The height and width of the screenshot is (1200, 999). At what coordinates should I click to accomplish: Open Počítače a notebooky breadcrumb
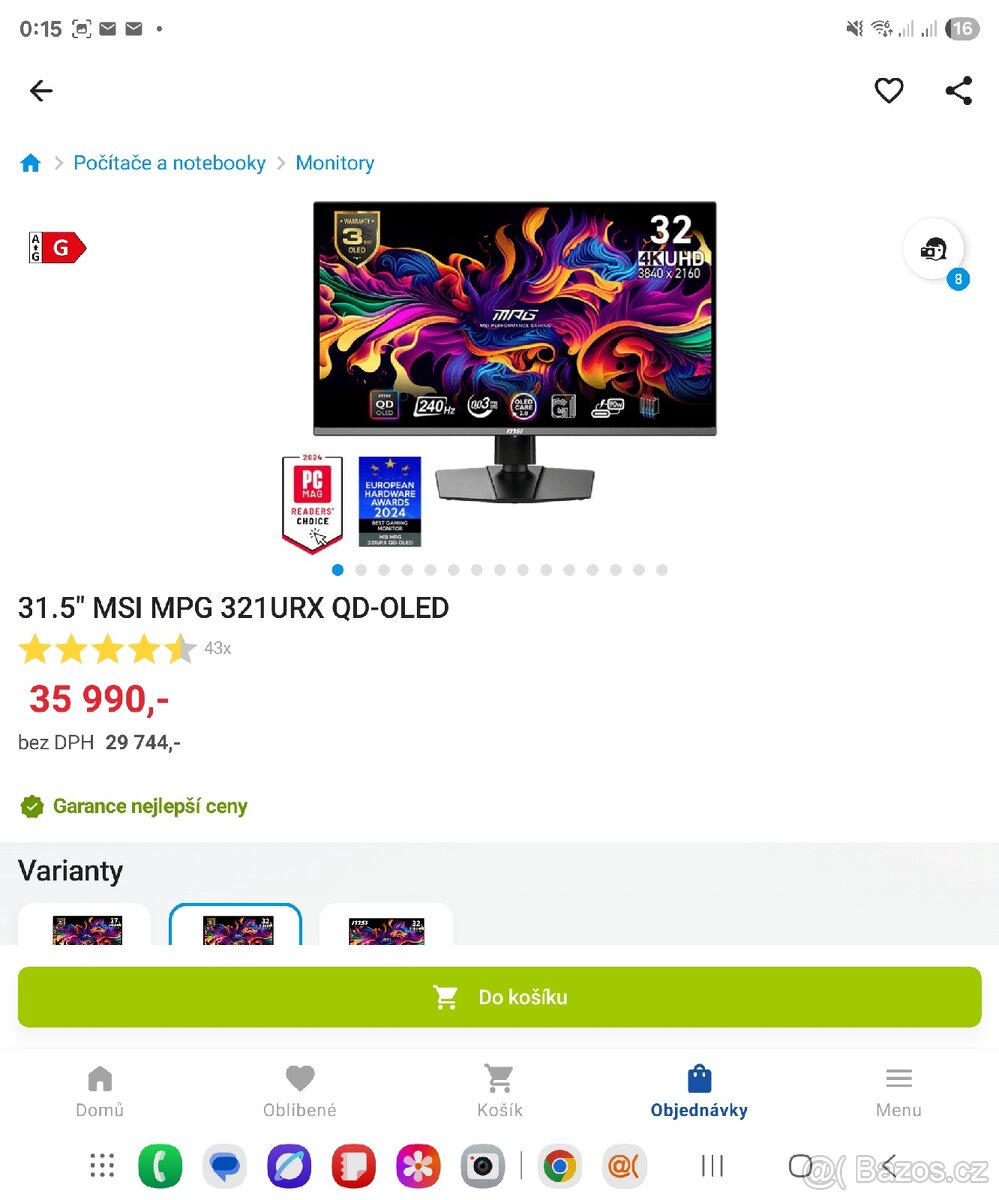pyautogui.click(x=169, y=163)
